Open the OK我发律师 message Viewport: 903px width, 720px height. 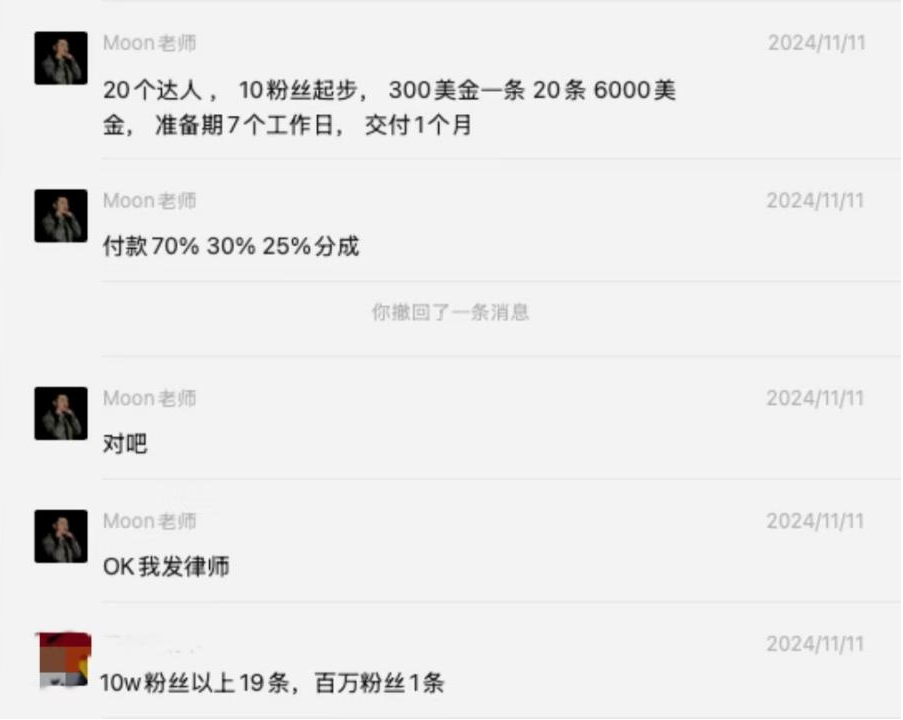pos(166,567)
